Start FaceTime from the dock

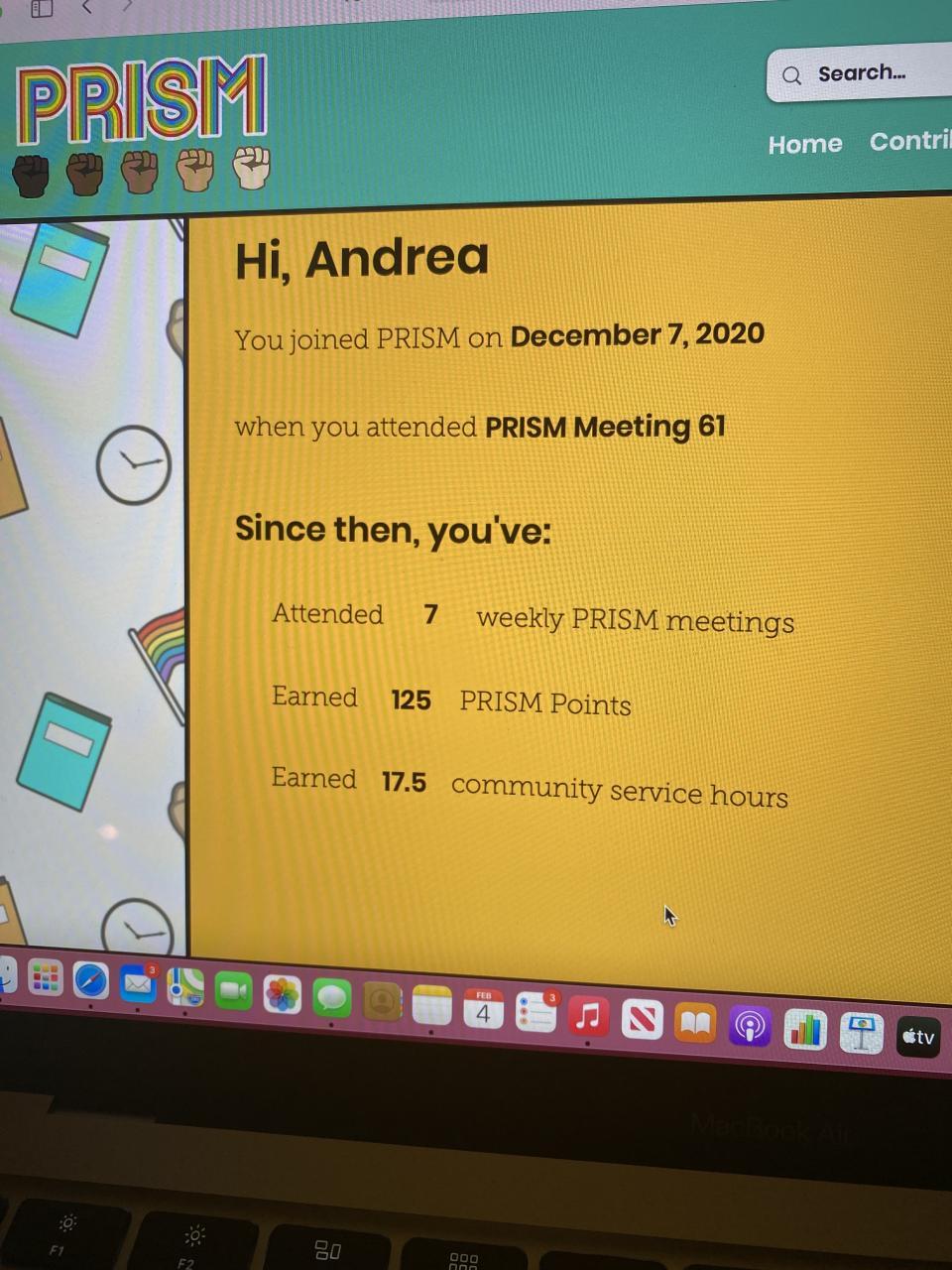[234, 991]
